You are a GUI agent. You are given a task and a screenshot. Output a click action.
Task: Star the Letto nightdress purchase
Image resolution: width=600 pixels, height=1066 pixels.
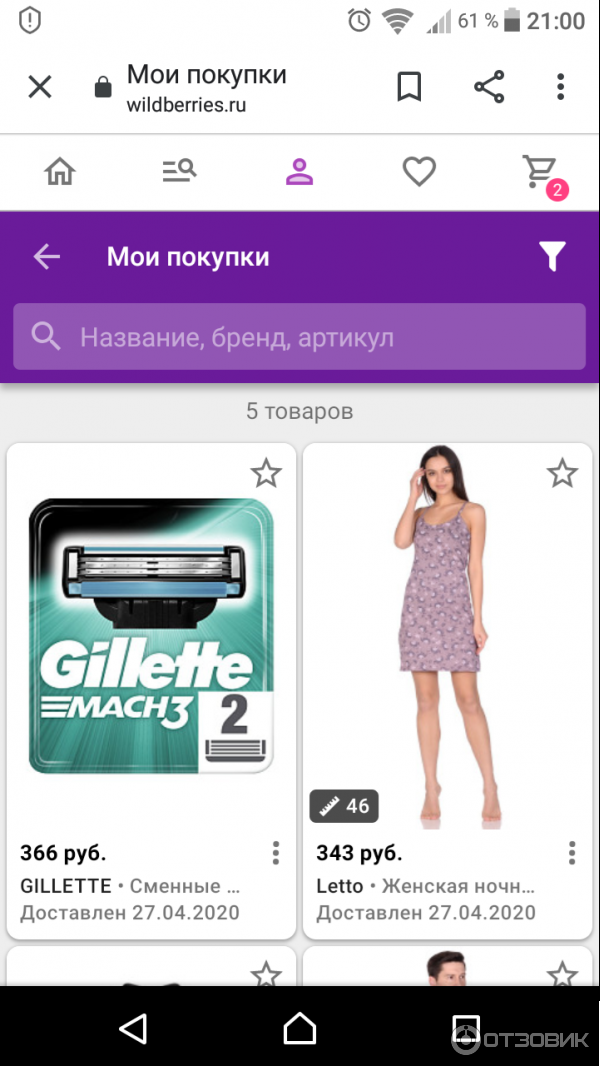[x=562, y=472]
